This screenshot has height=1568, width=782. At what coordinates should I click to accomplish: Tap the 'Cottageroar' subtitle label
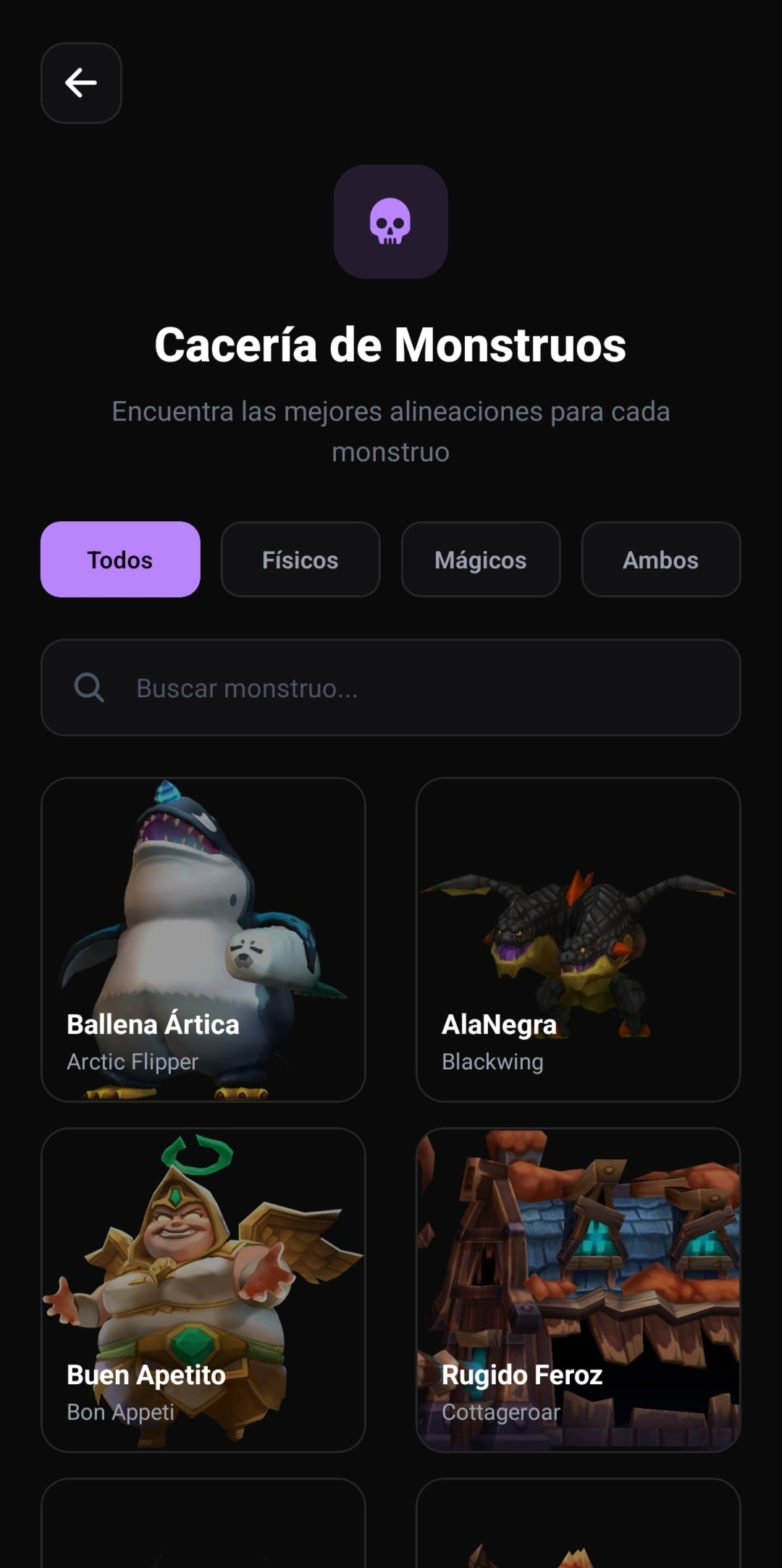coord(501,1412)
